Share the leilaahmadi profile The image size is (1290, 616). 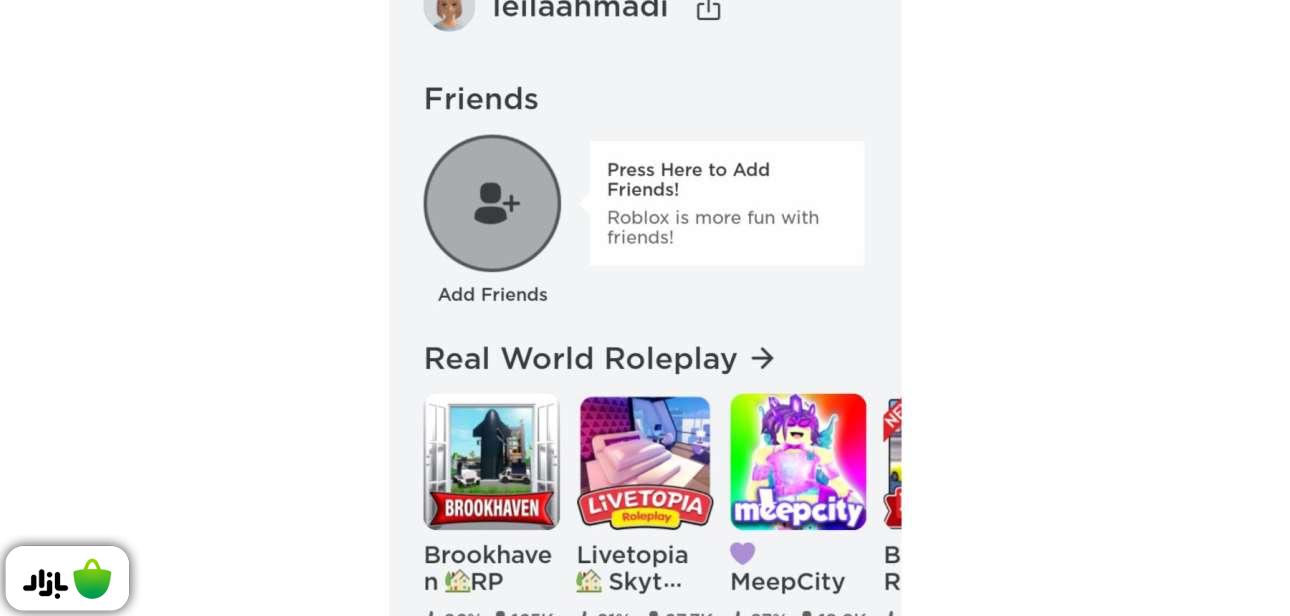click(708, 9)
